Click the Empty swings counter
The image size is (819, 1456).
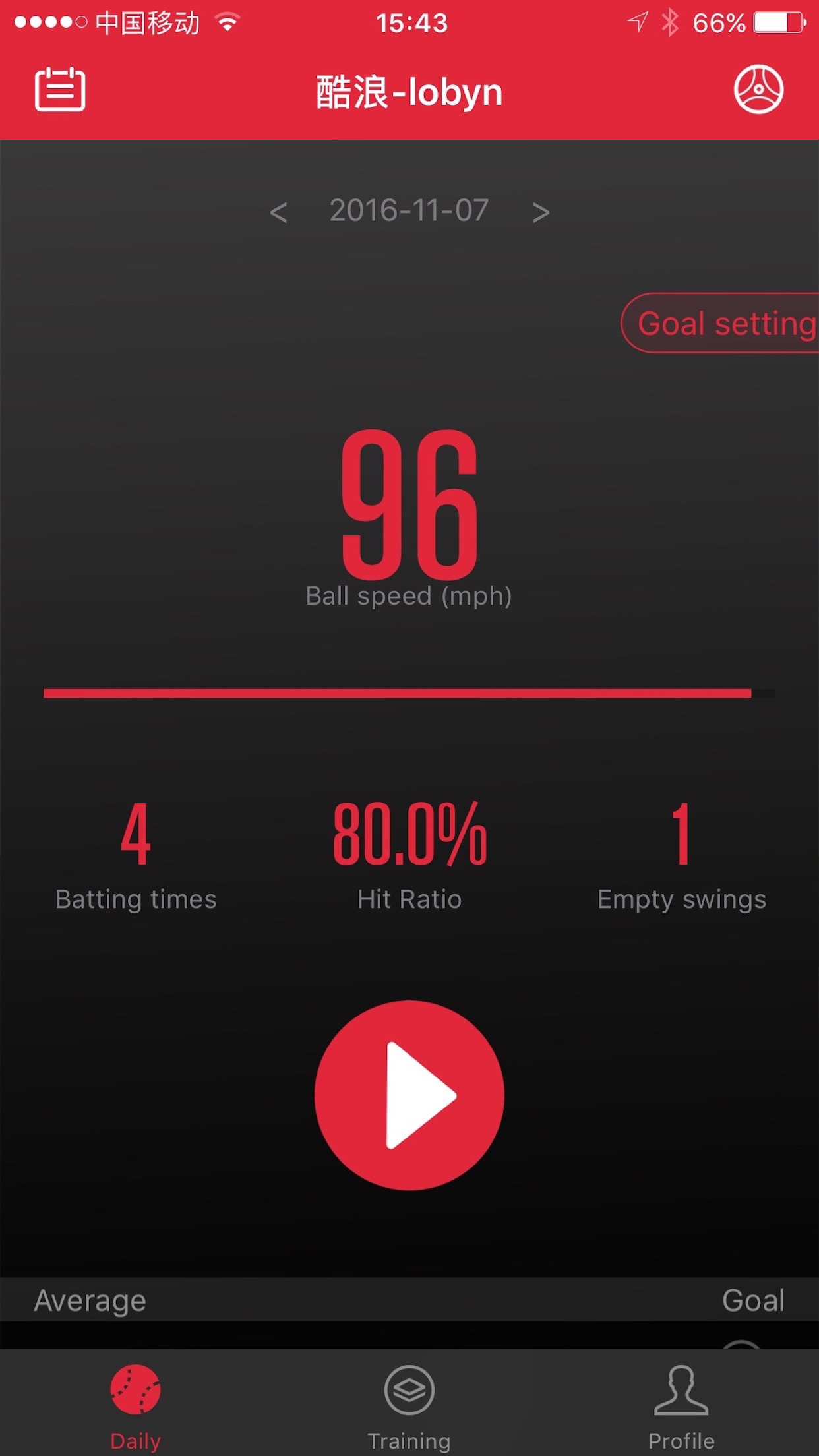[681, 837]
